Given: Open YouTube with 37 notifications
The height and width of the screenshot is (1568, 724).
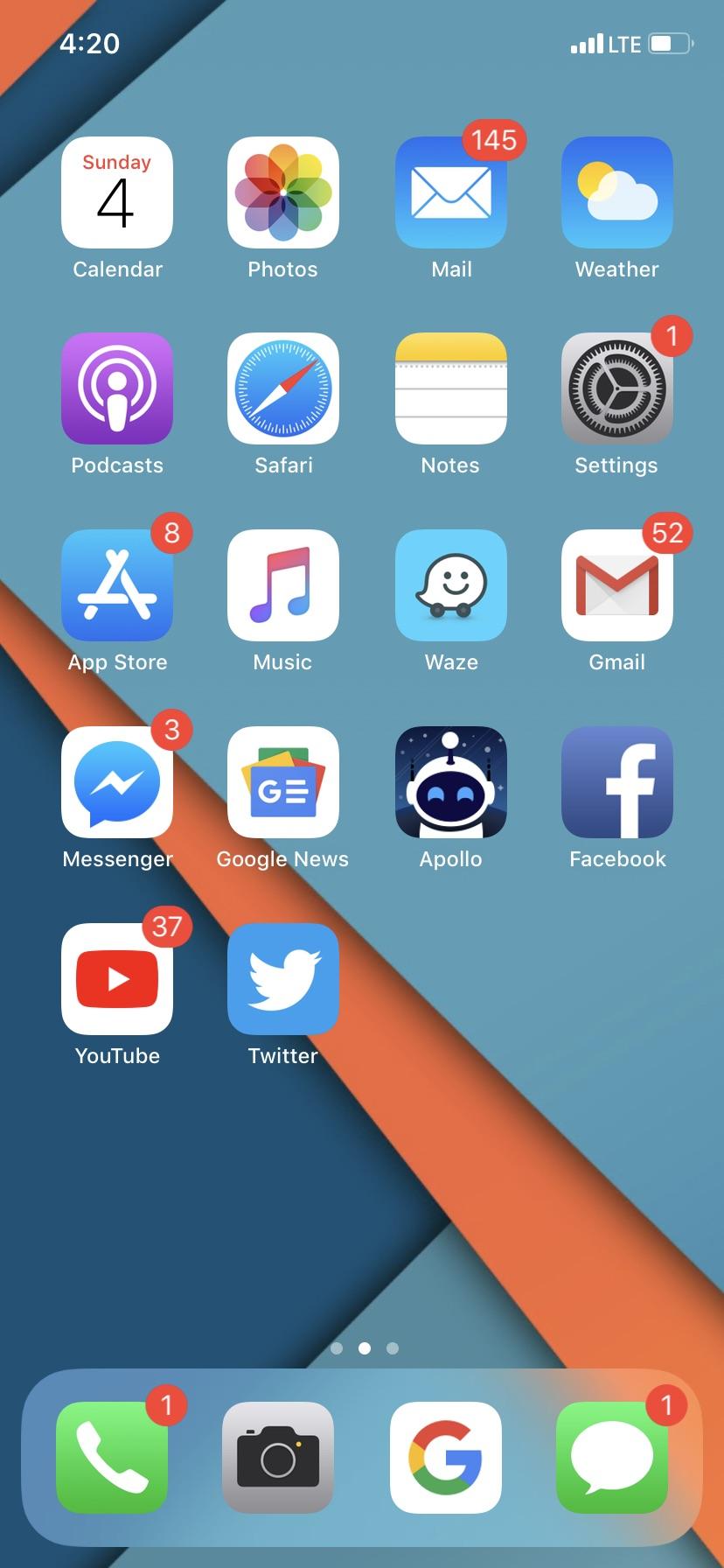Looking at the screenshot, I should [117, 978].
